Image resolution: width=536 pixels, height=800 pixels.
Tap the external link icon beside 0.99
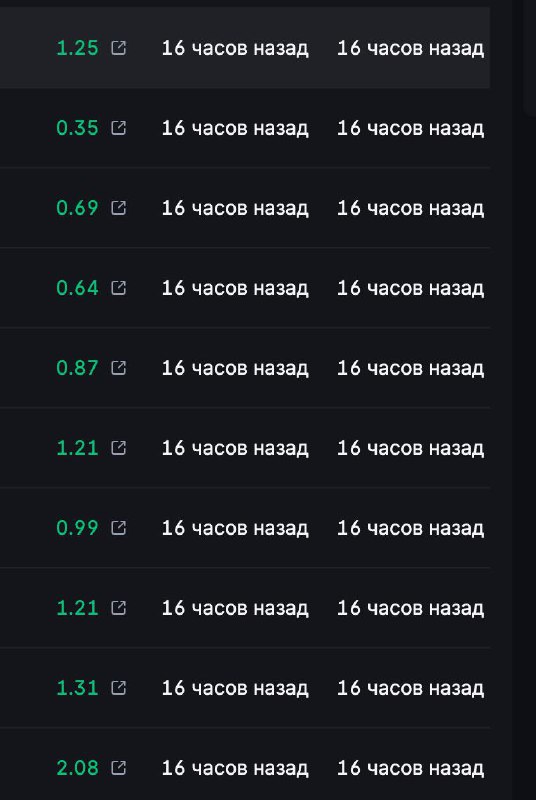click(118, 528)
